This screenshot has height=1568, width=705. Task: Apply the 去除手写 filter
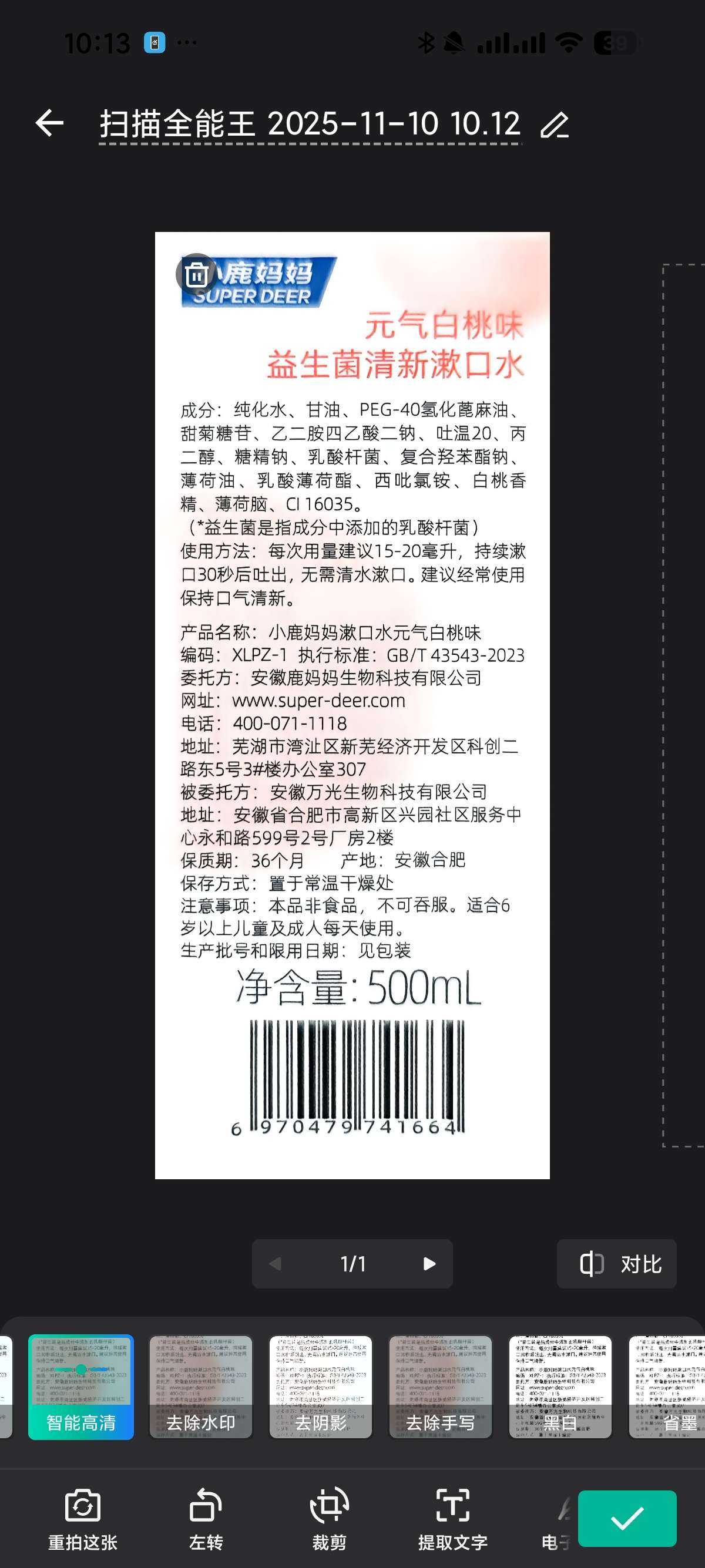[440, 1387]
